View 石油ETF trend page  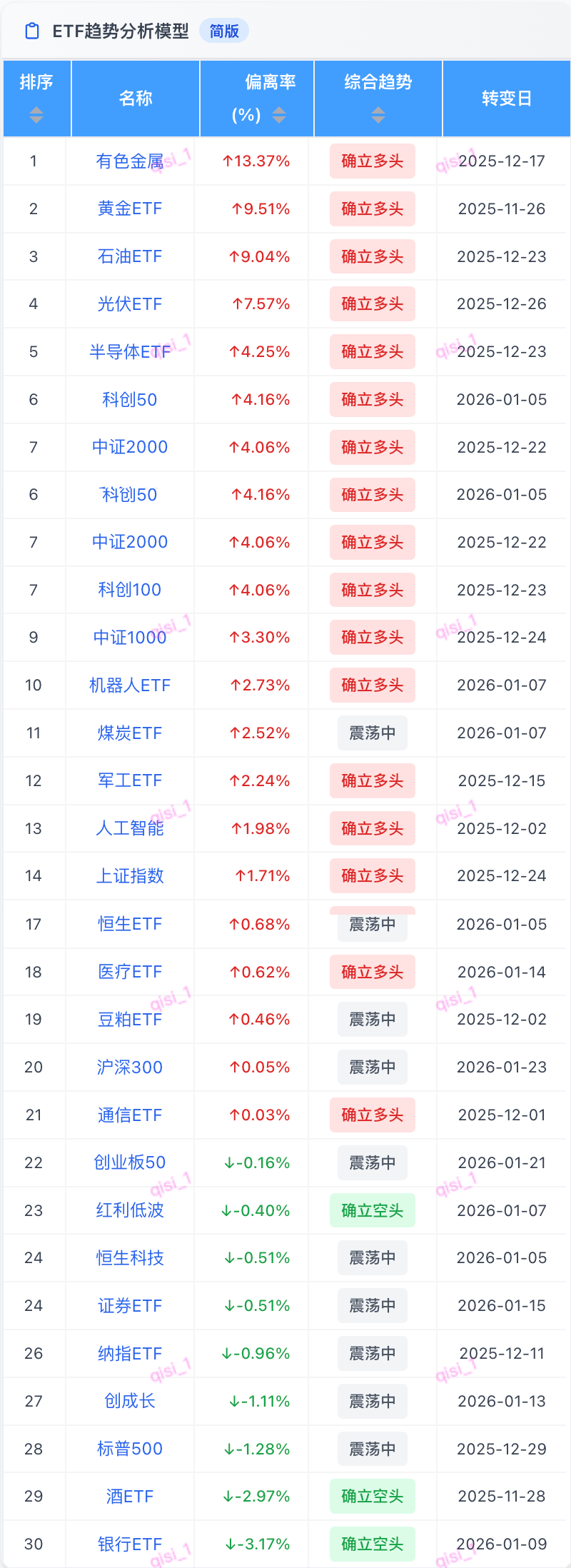pyautogui.click(x=130, y=256)
